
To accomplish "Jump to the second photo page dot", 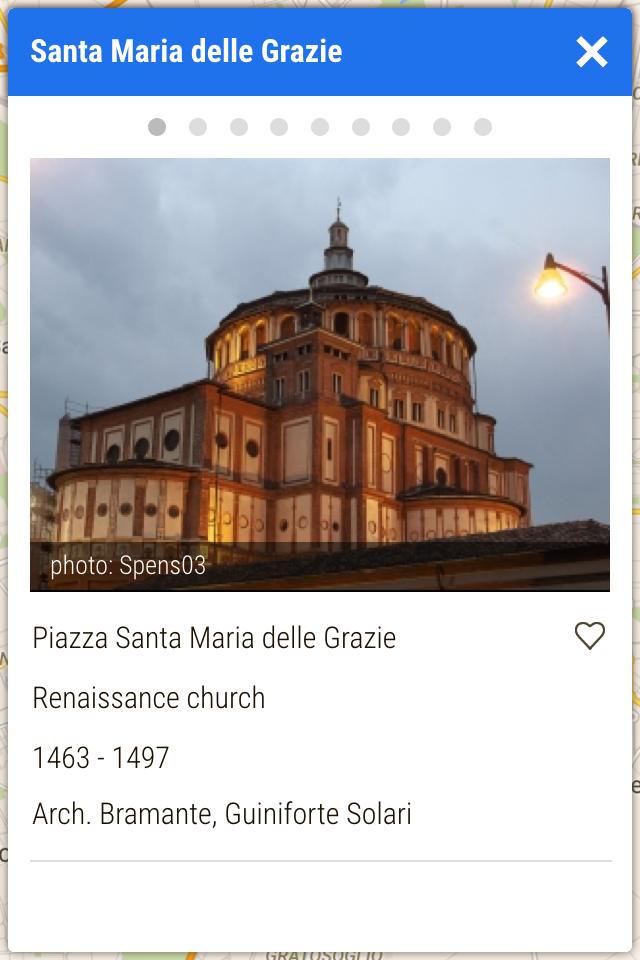I will 198,127.
